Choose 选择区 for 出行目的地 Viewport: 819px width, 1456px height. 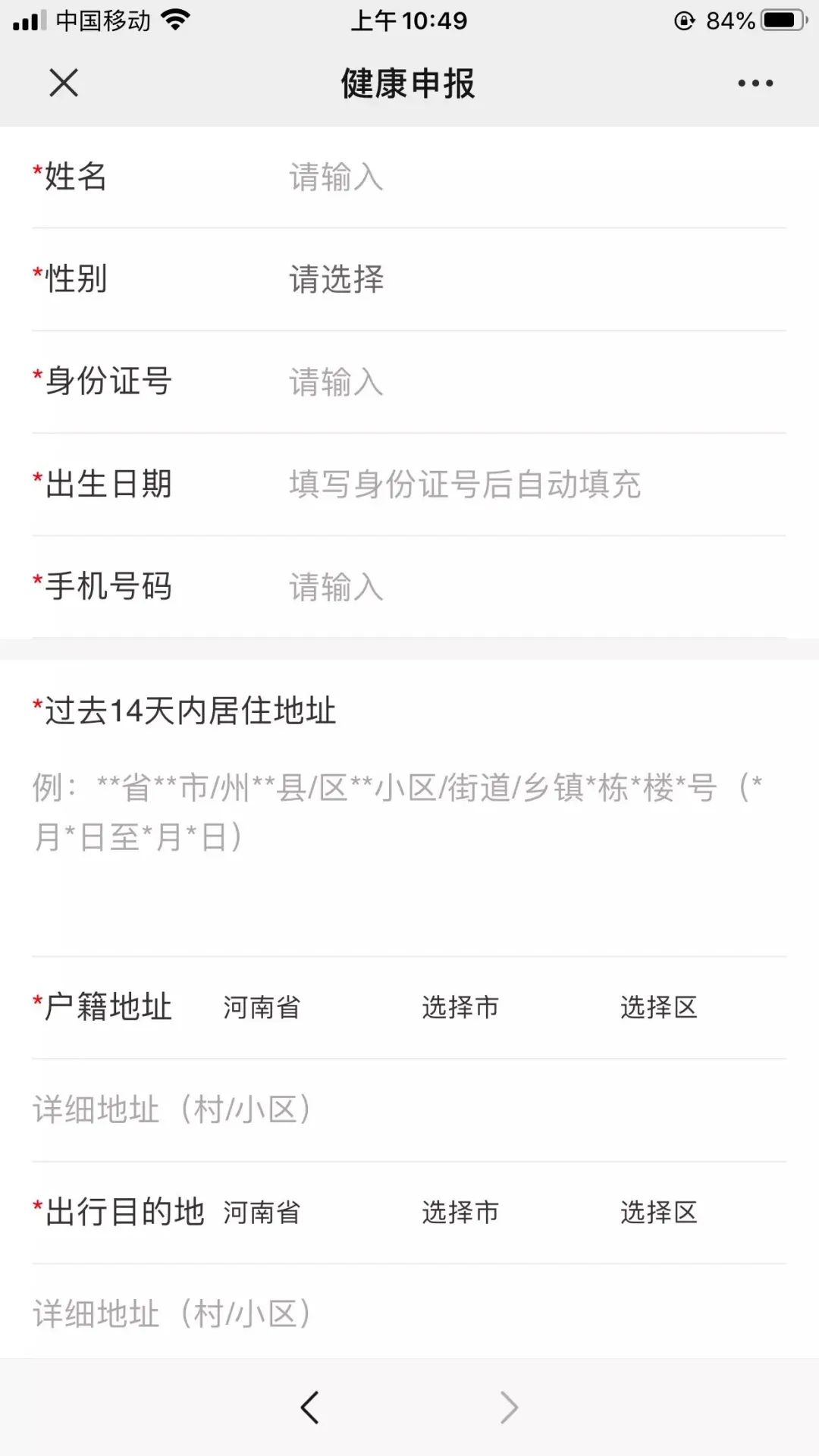coord(658,1213)
